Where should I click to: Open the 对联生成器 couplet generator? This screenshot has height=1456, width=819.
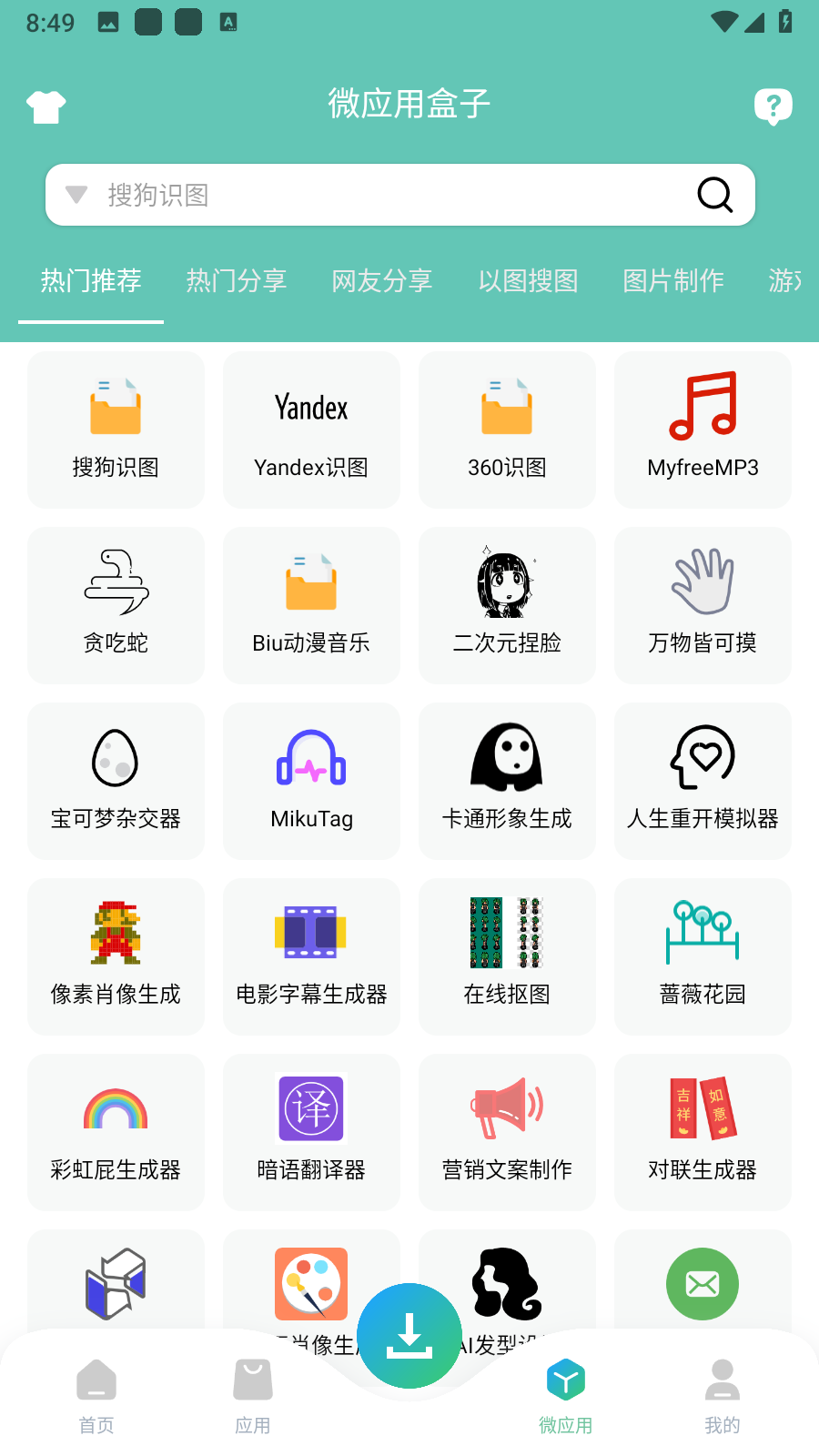(703, 1133)
